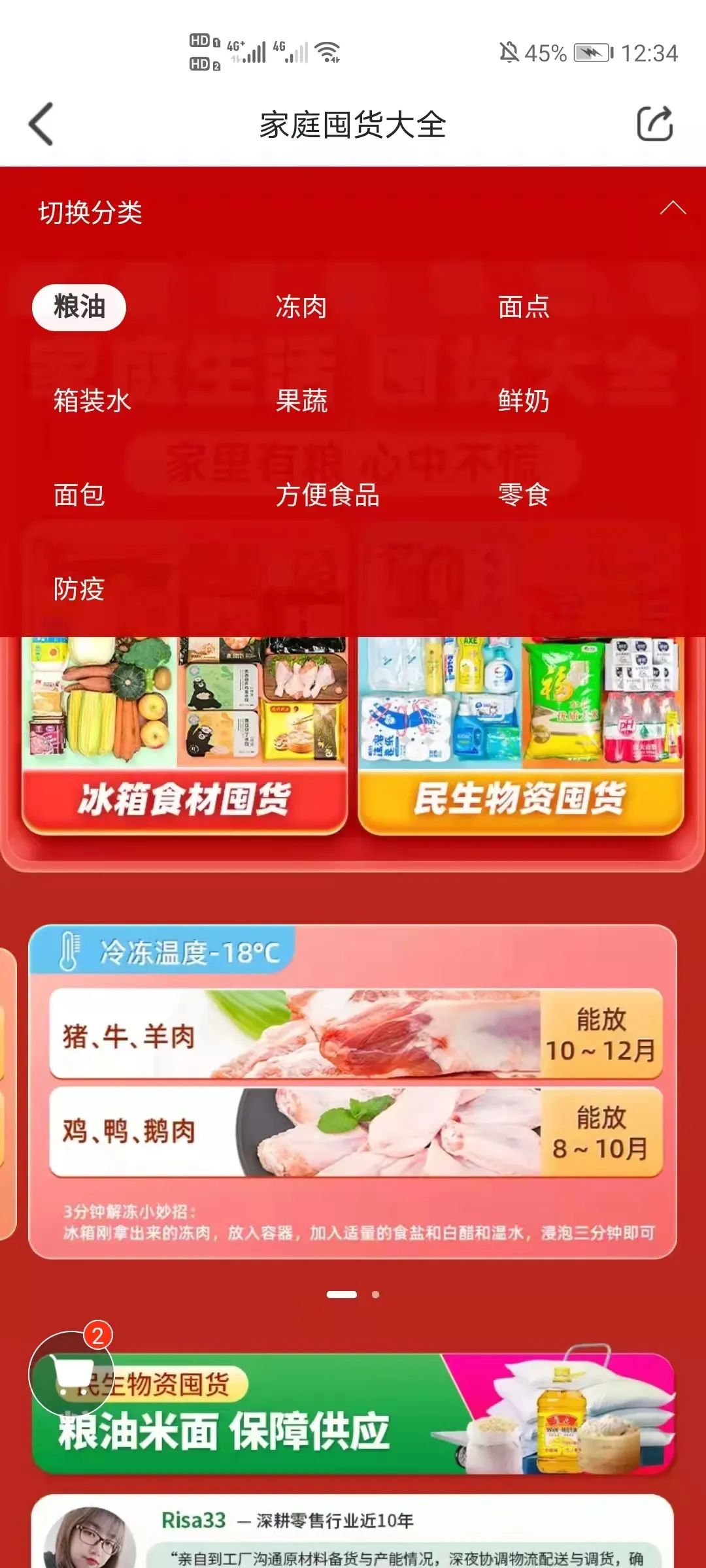The image size is (706, 1568).
Task: Choose the 箱装水 category
Action: 92,400
